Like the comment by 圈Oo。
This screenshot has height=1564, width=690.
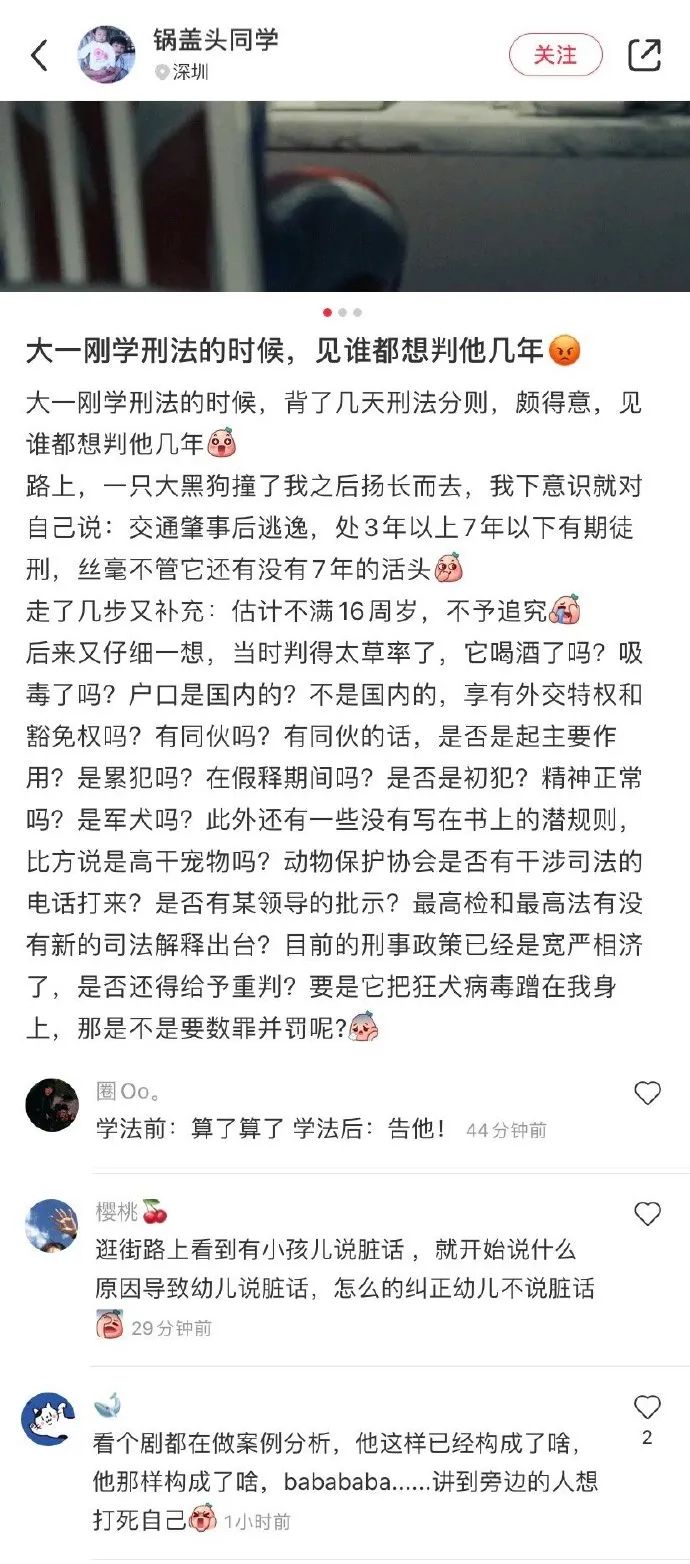click(648, 1094)
